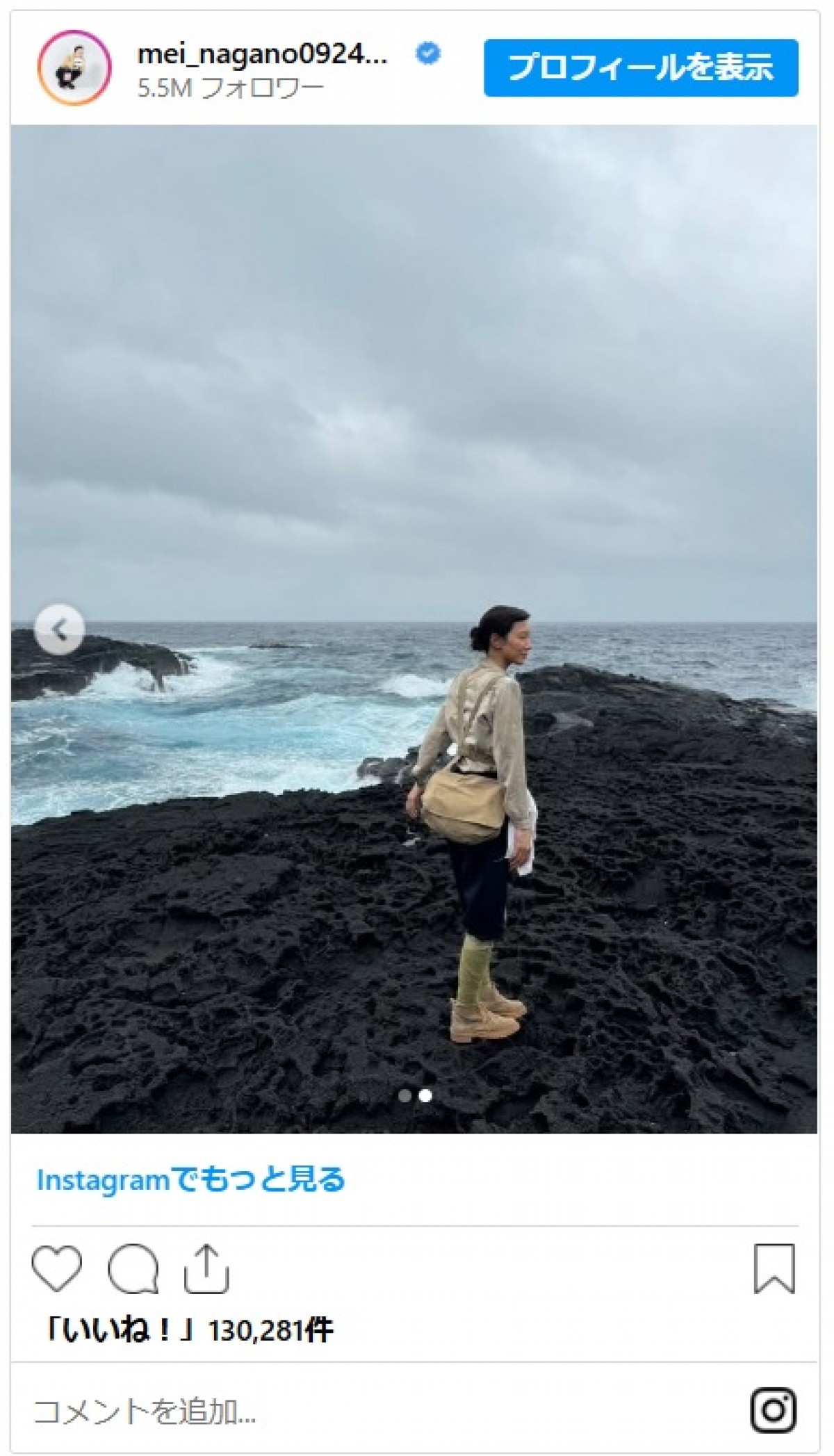The image size is (834, 1456).
Task: Share this post
Action: pyautogui.click(x=206, y=1269)
